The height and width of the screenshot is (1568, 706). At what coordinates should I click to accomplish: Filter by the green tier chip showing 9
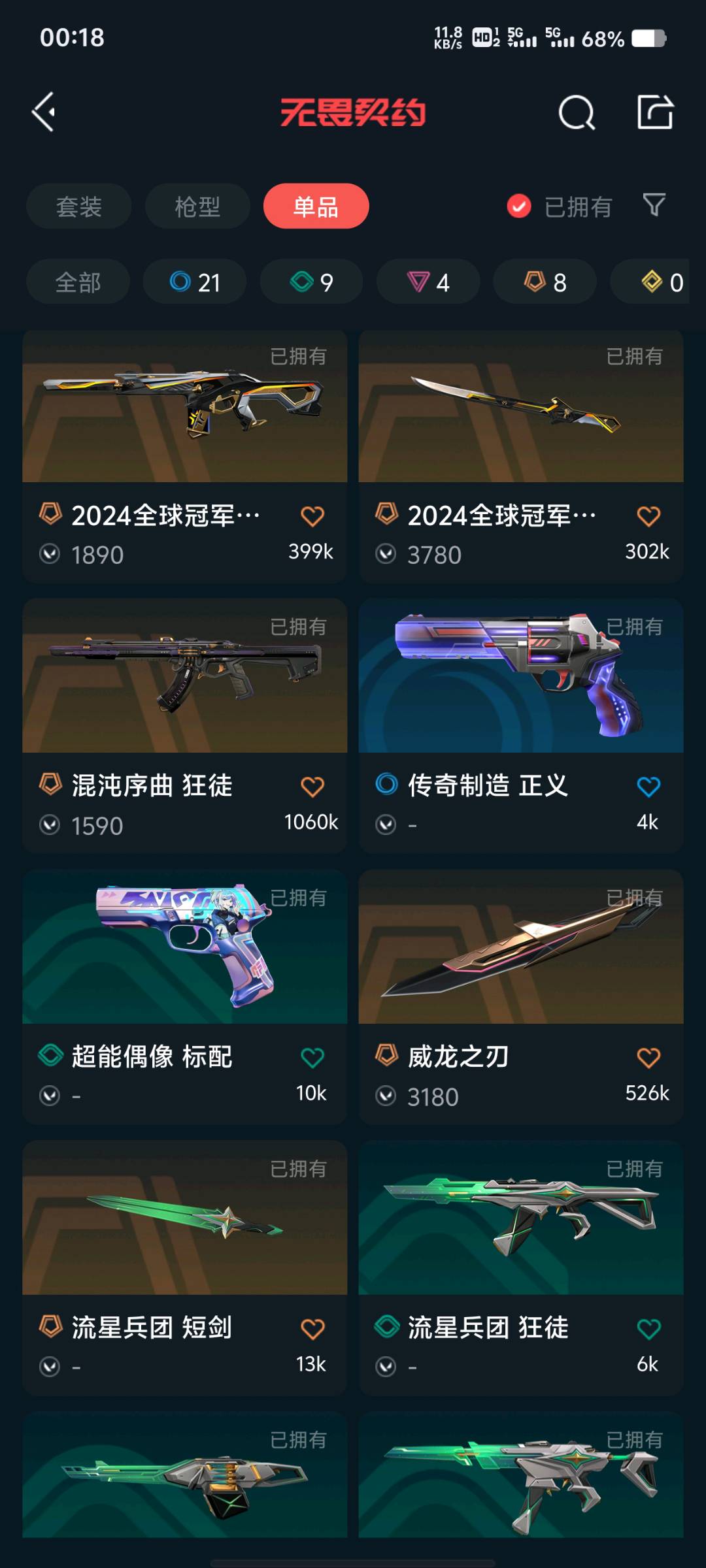tap(311, 282)
